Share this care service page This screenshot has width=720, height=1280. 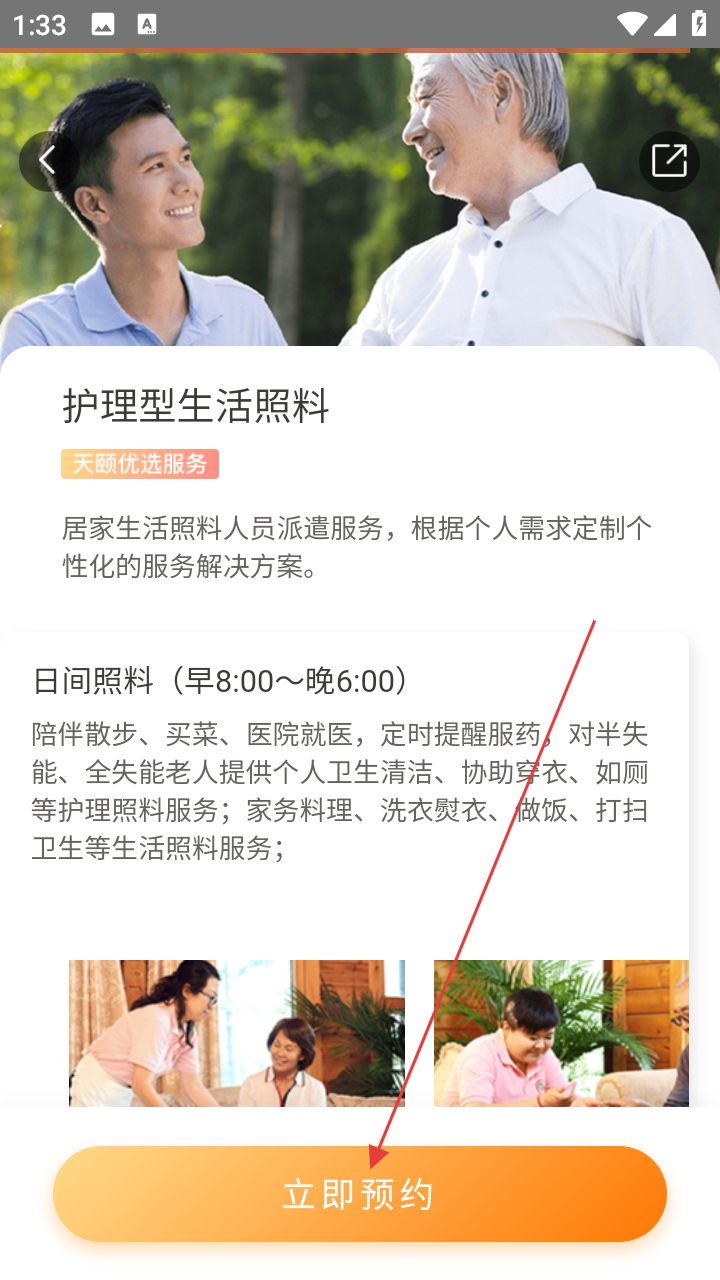tap(669, 161)
